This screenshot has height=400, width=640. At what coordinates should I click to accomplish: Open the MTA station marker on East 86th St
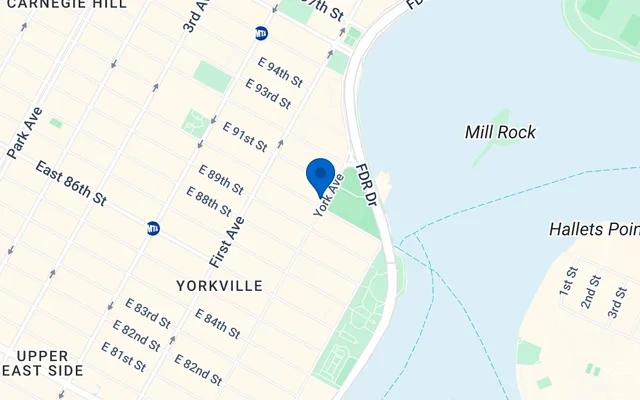pyautogui.click(x=153, y=228)
